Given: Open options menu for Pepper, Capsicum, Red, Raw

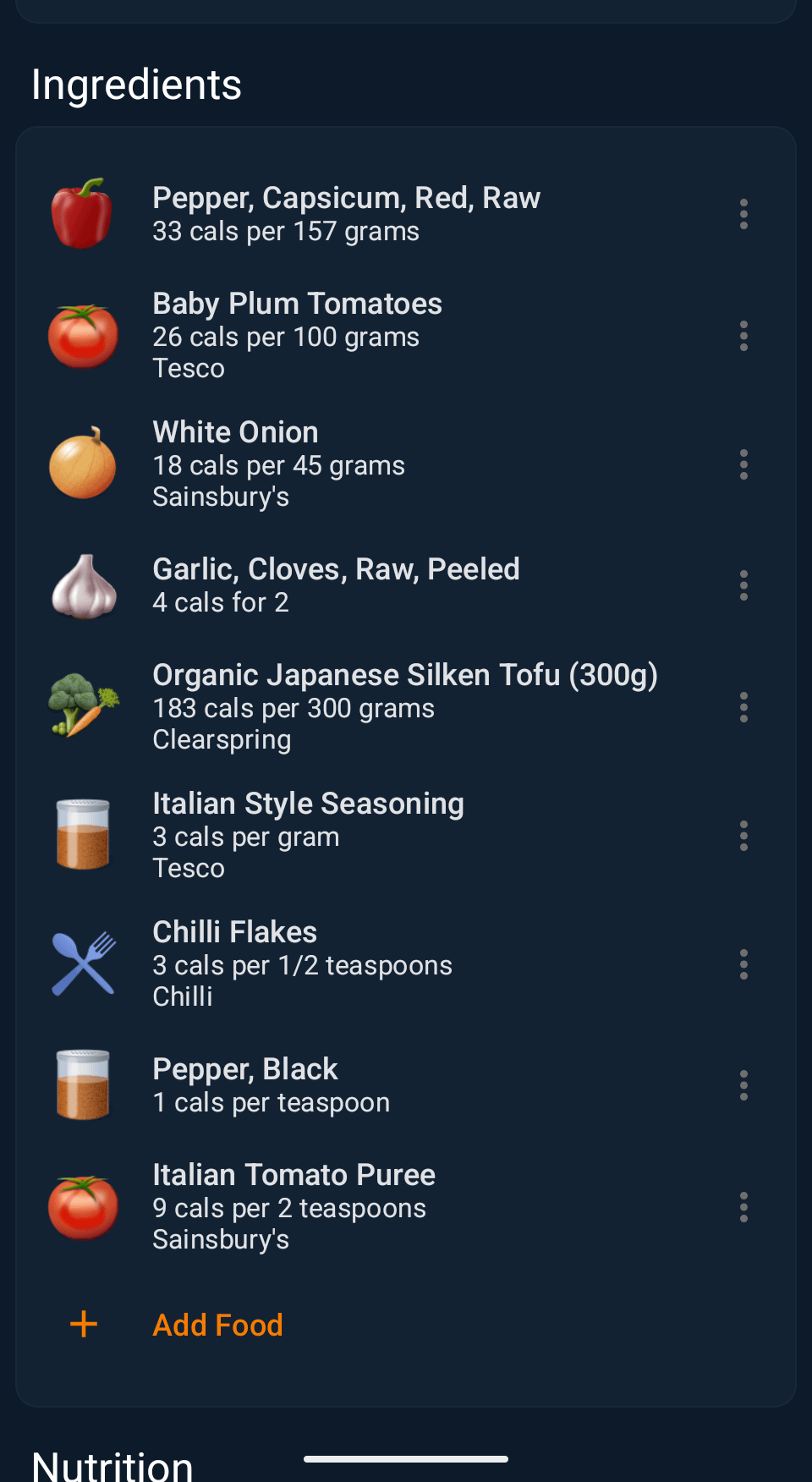Looking at the screenshot, I should pyautogui.click(x=743, y=214).
